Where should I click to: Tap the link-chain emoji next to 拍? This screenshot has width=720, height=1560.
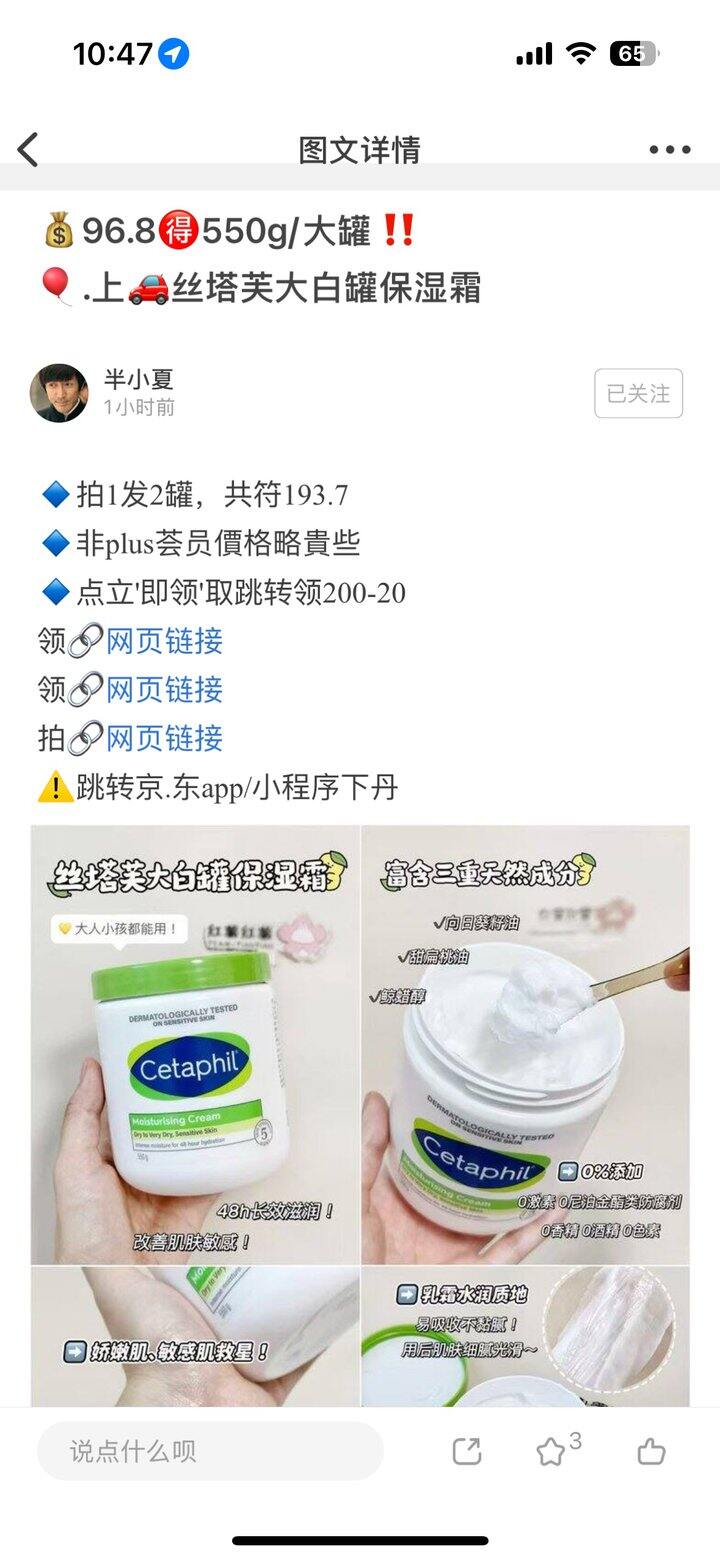pyautogui.click(x=87, y=738)
